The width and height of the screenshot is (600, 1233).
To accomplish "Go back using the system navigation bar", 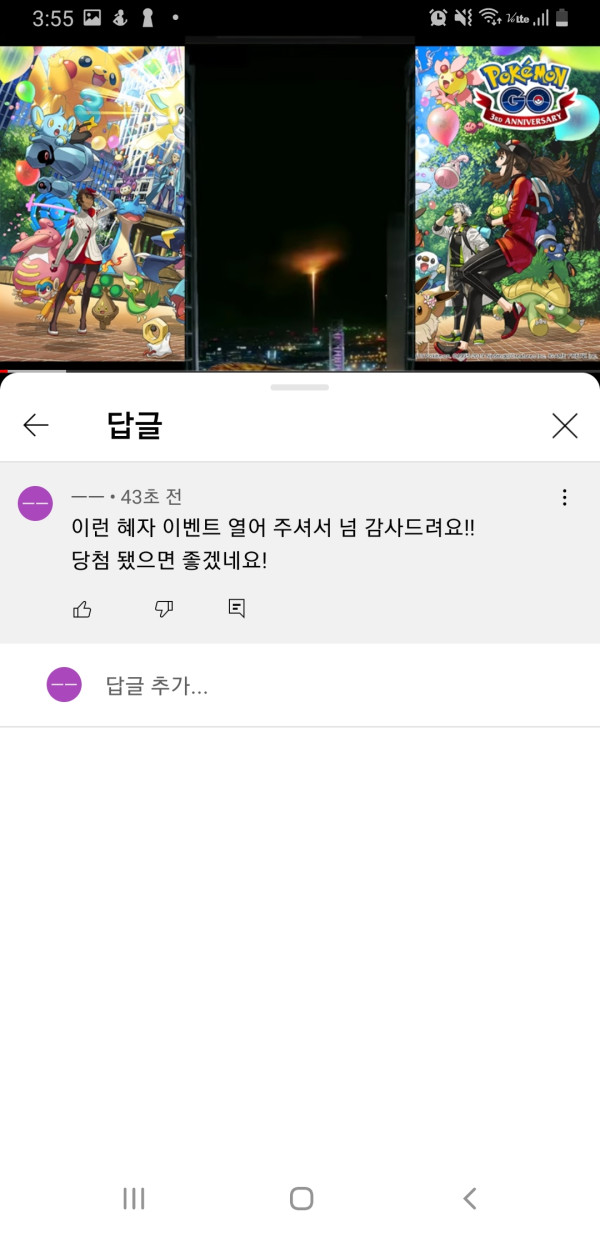I will pyautogui.click(x=469, y=1198).
